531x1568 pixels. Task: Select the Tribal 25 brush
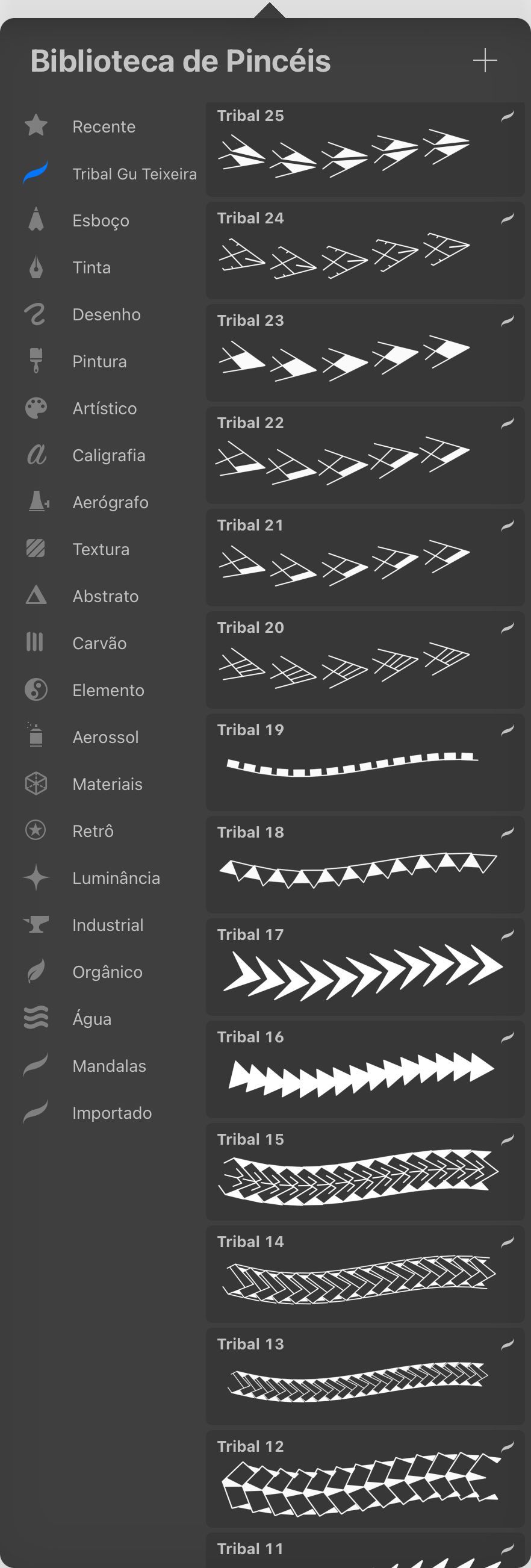365,149
